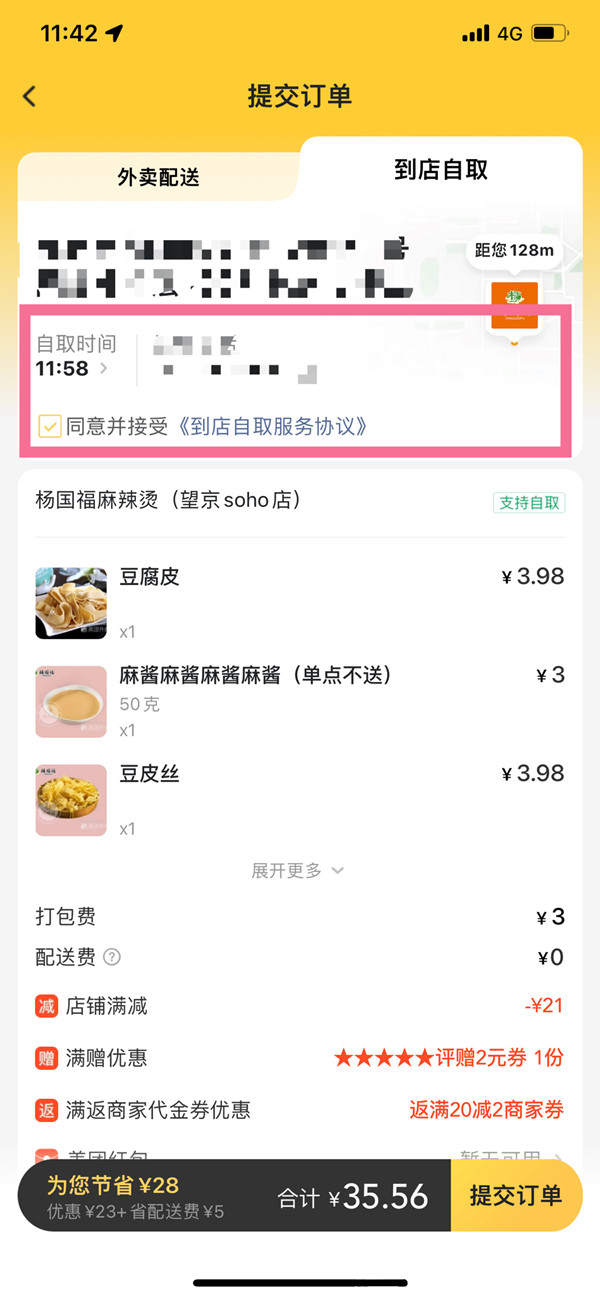Open the 《到店自取服务协议》 link

click(272, 427)
